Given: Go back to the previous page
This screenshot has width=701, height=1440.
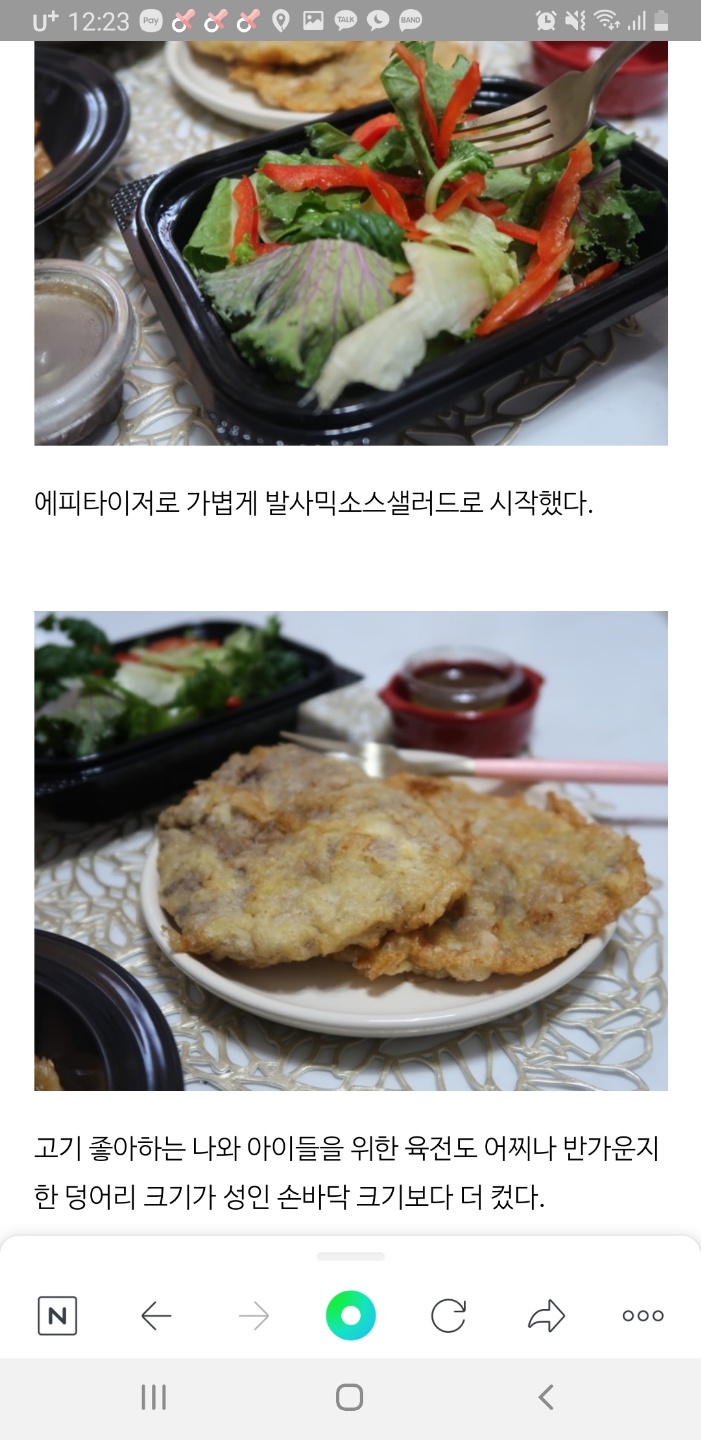Looking at the screenshot, I should click(156, 1316).
